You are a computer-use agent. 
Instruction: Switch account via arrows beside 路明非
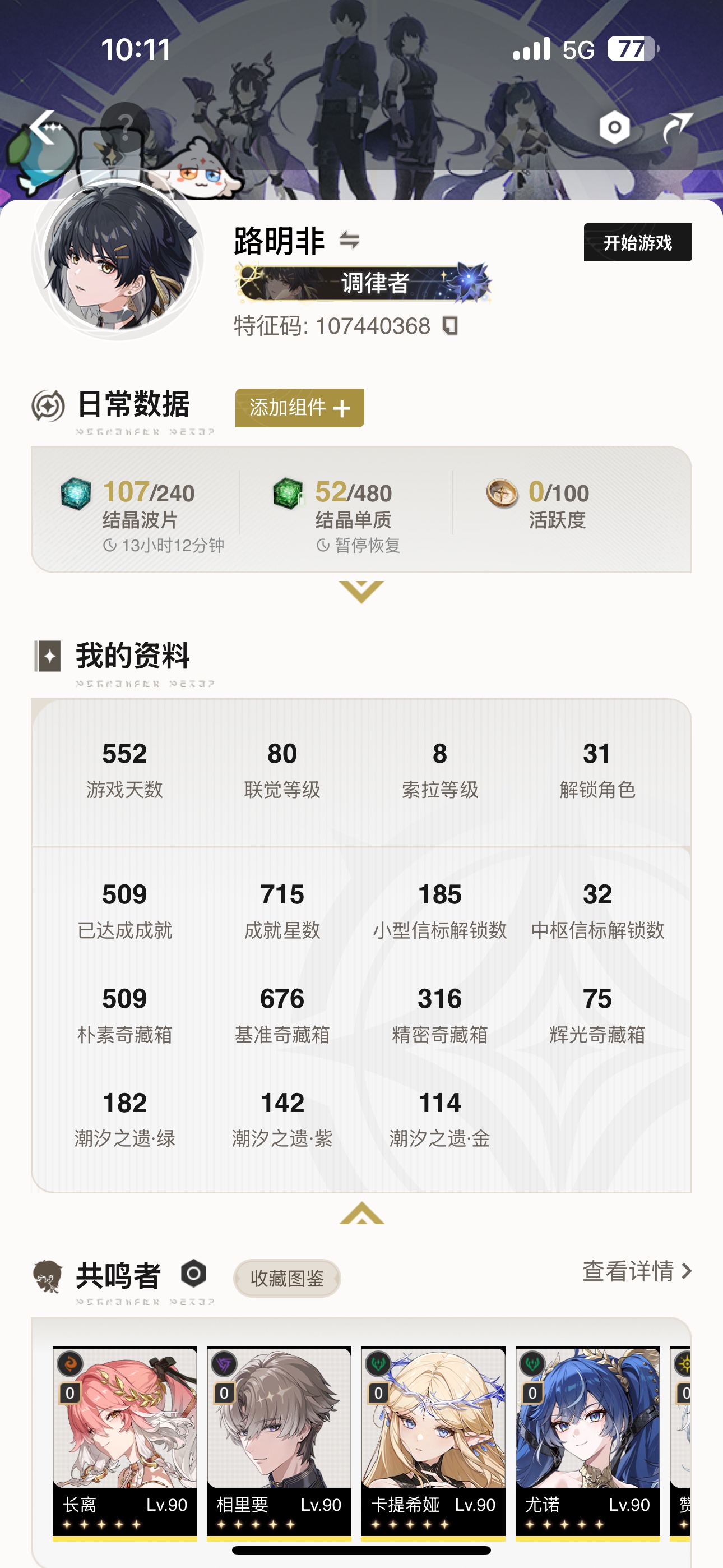point(349,241)
